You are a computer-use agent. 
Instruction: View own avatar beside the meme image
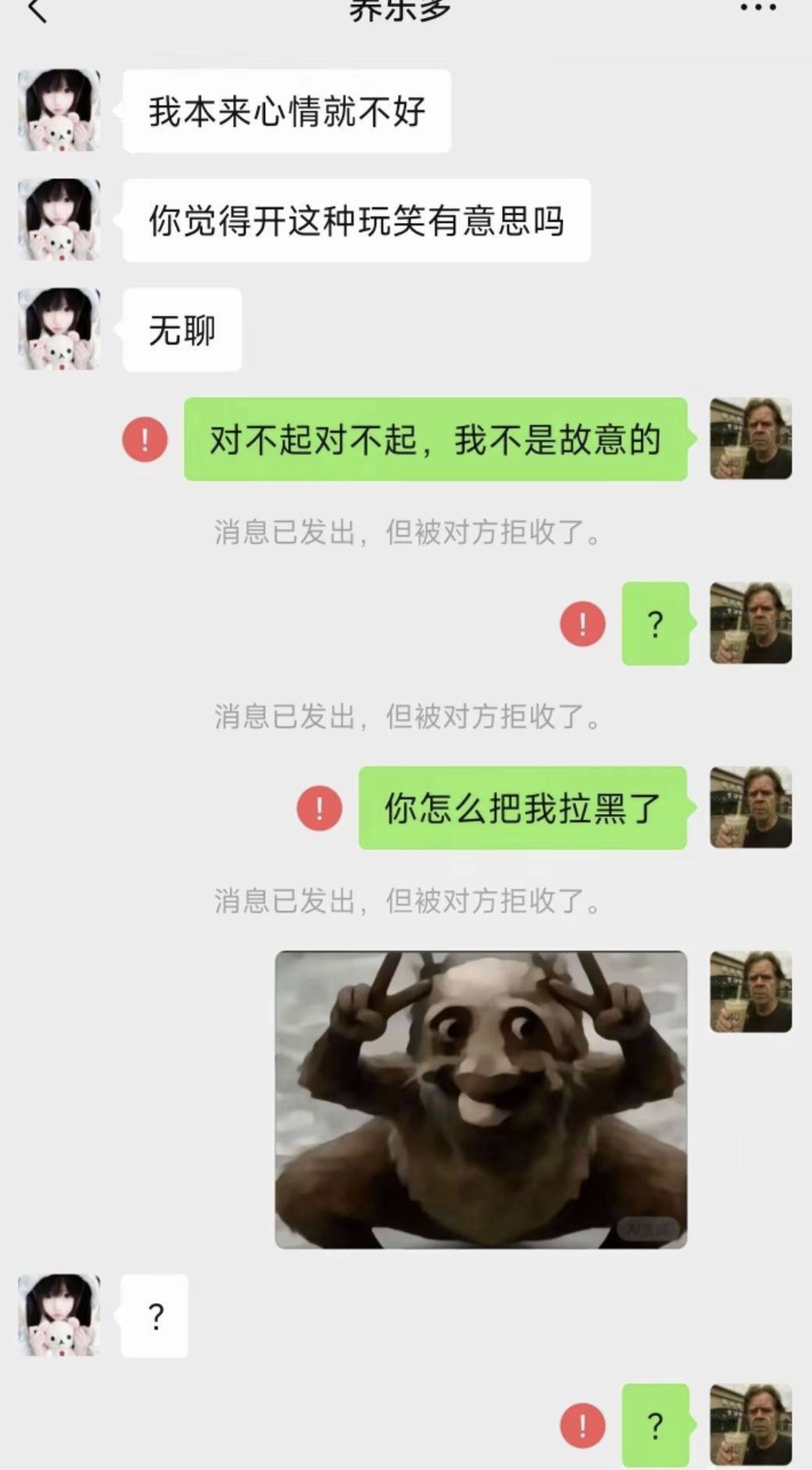pos(750,992)
